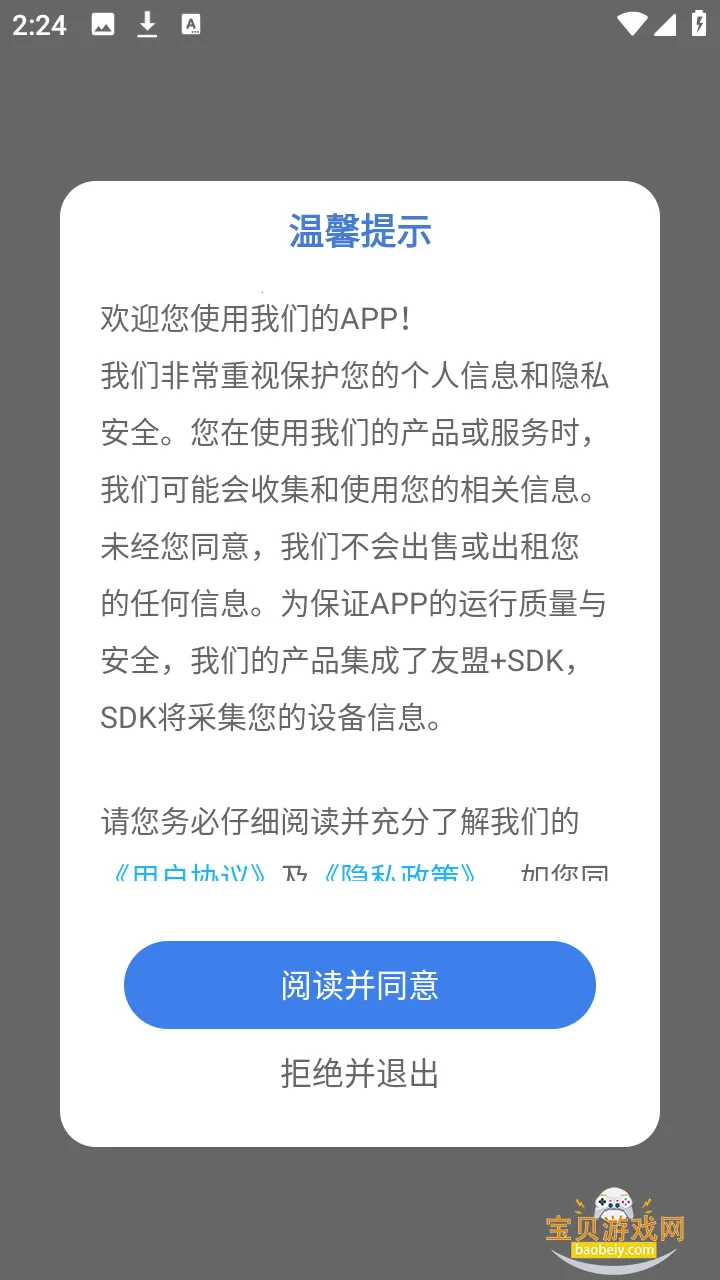Tap the 阅读并同意 agree button
This screenshot has height=1280, width=720.
[360, 985]
